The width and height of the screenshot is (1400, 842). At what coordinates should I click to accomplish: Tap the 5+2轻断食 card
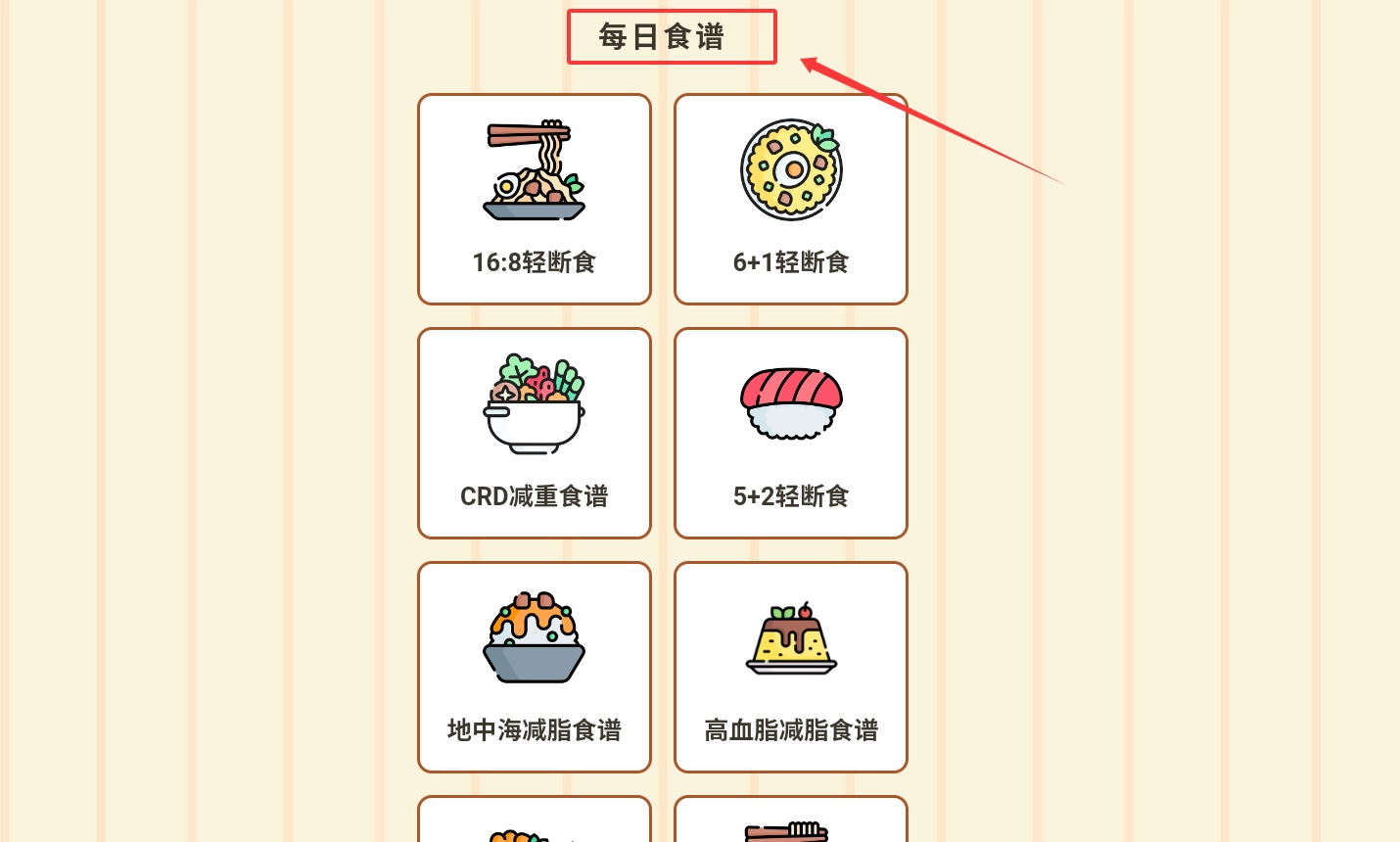(791, 434)
